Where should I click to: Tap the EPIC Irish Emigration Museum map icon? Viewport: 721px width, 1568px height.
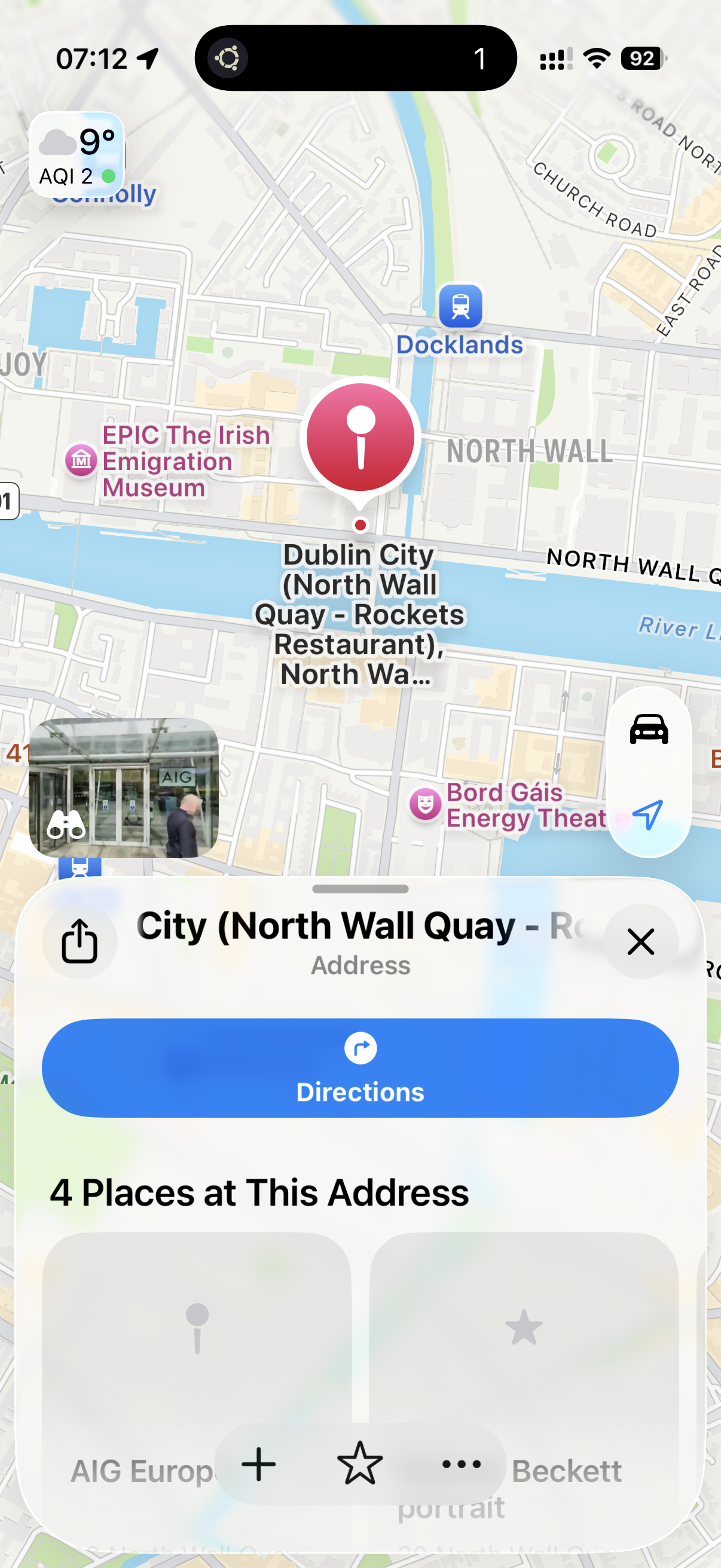tap(80, 460)
